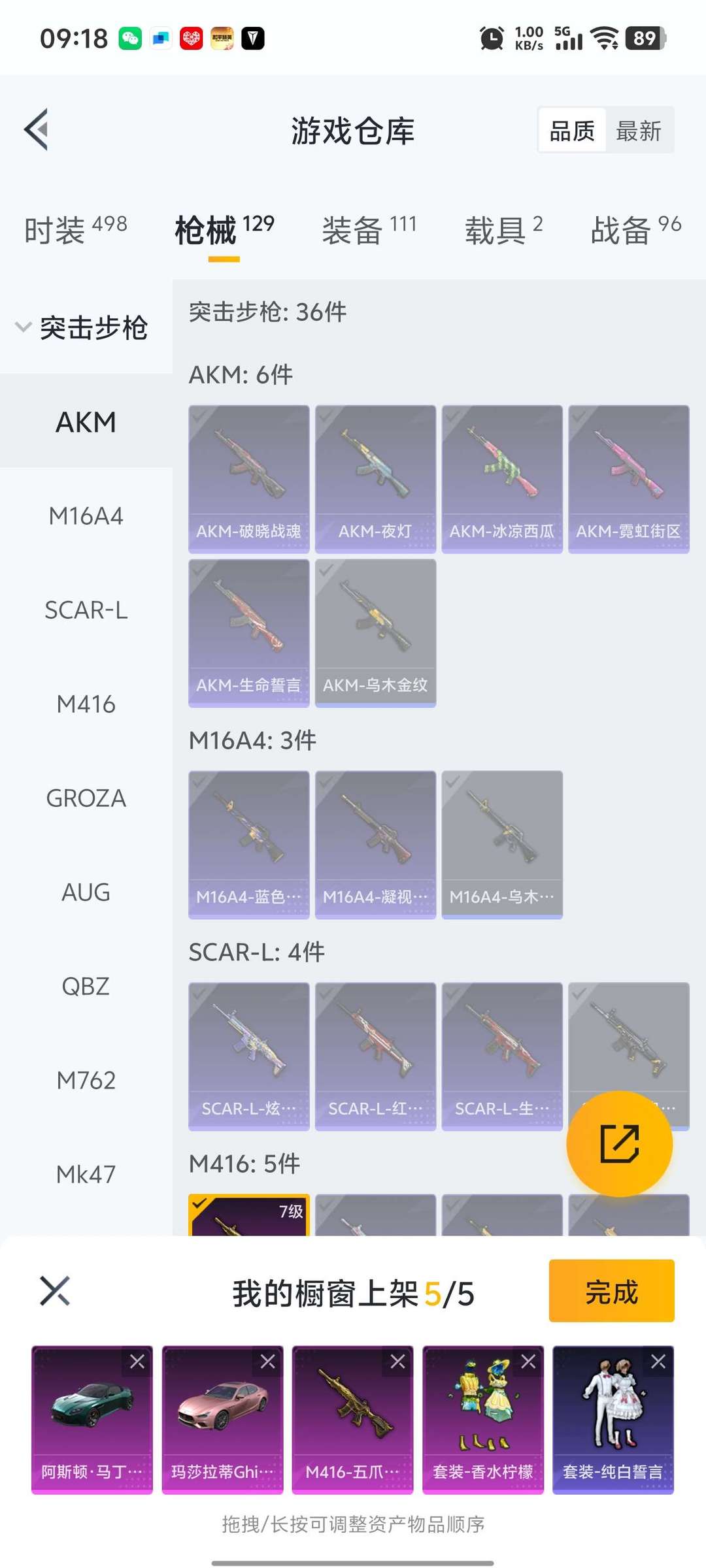This screenshot has width=706, height=1568.
Task: Close the 我的橱窗上架 panel
Action: (55, 1291)
